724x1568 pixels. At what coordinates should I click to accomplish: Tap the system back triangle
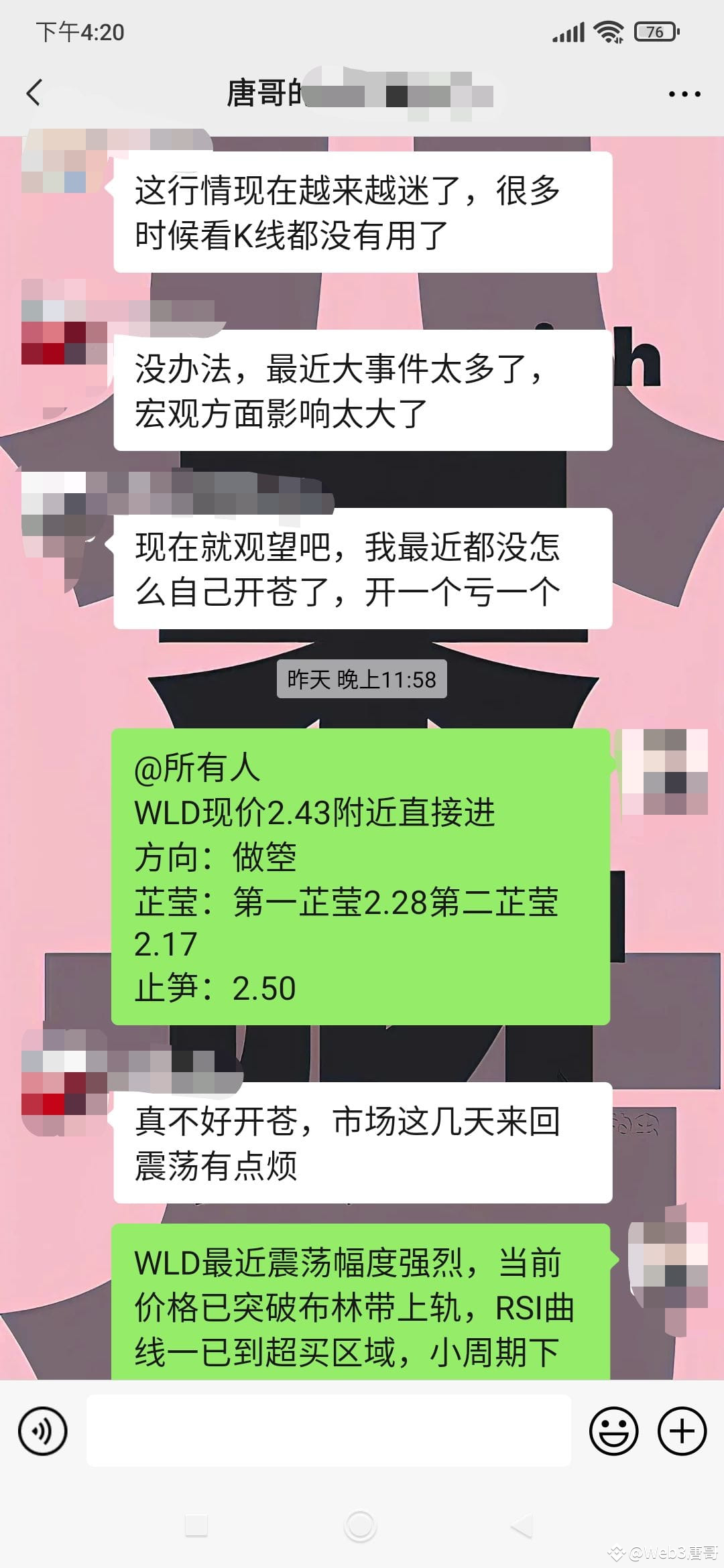click(522, 1527)
